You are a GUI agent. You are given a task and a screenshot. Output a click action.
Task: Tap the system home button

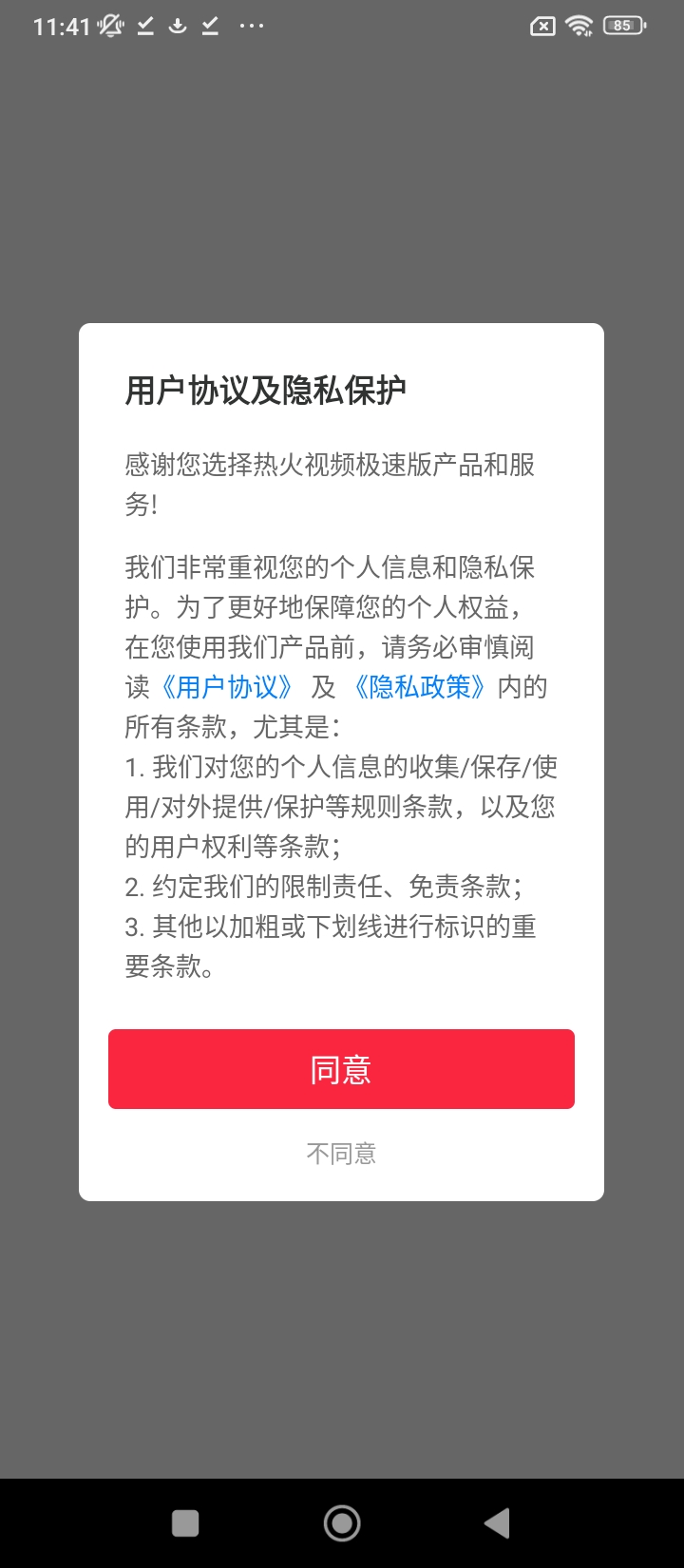[342, 1523]
